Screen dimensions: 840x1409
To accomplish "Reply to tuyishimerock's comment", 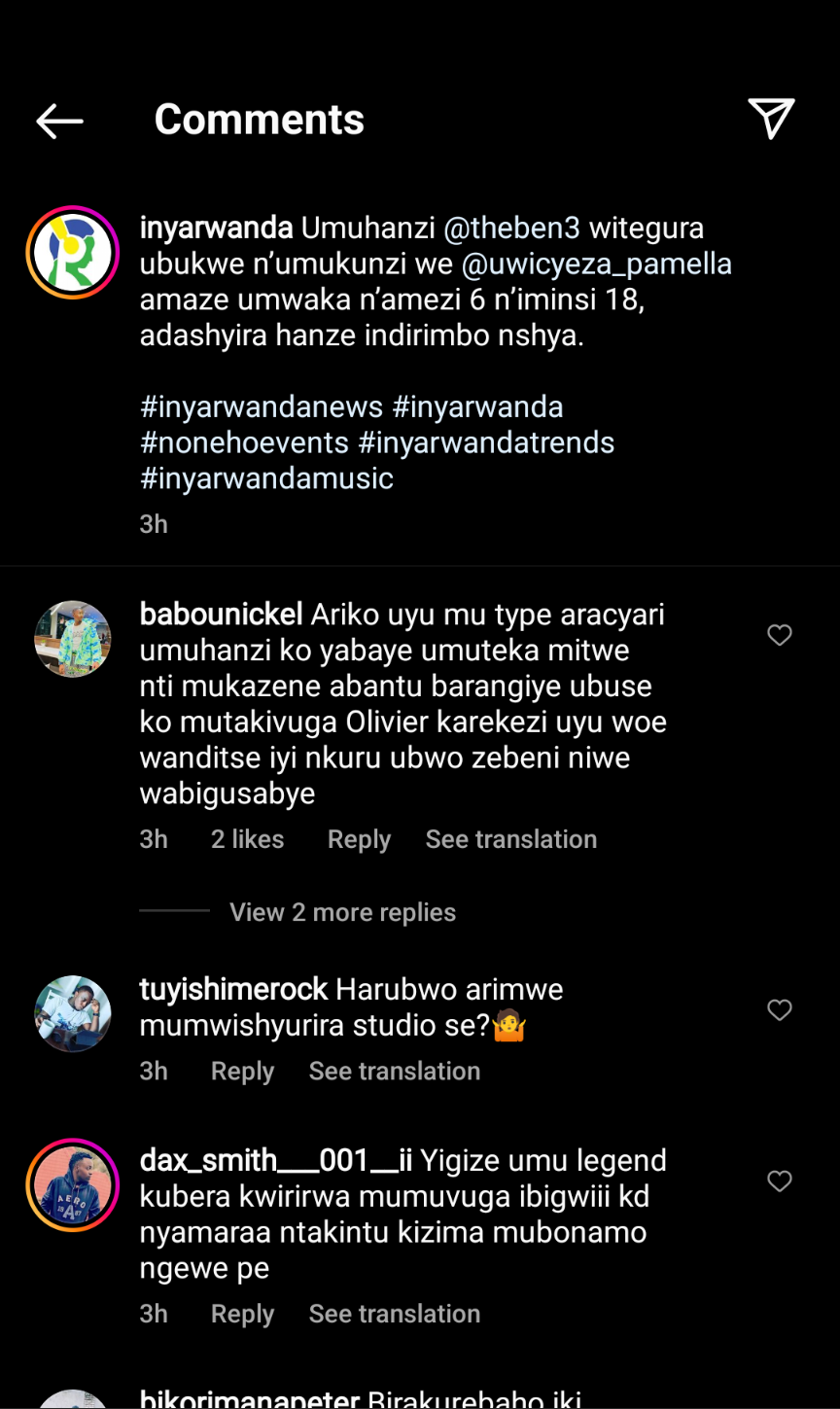I will point(242,1071).
